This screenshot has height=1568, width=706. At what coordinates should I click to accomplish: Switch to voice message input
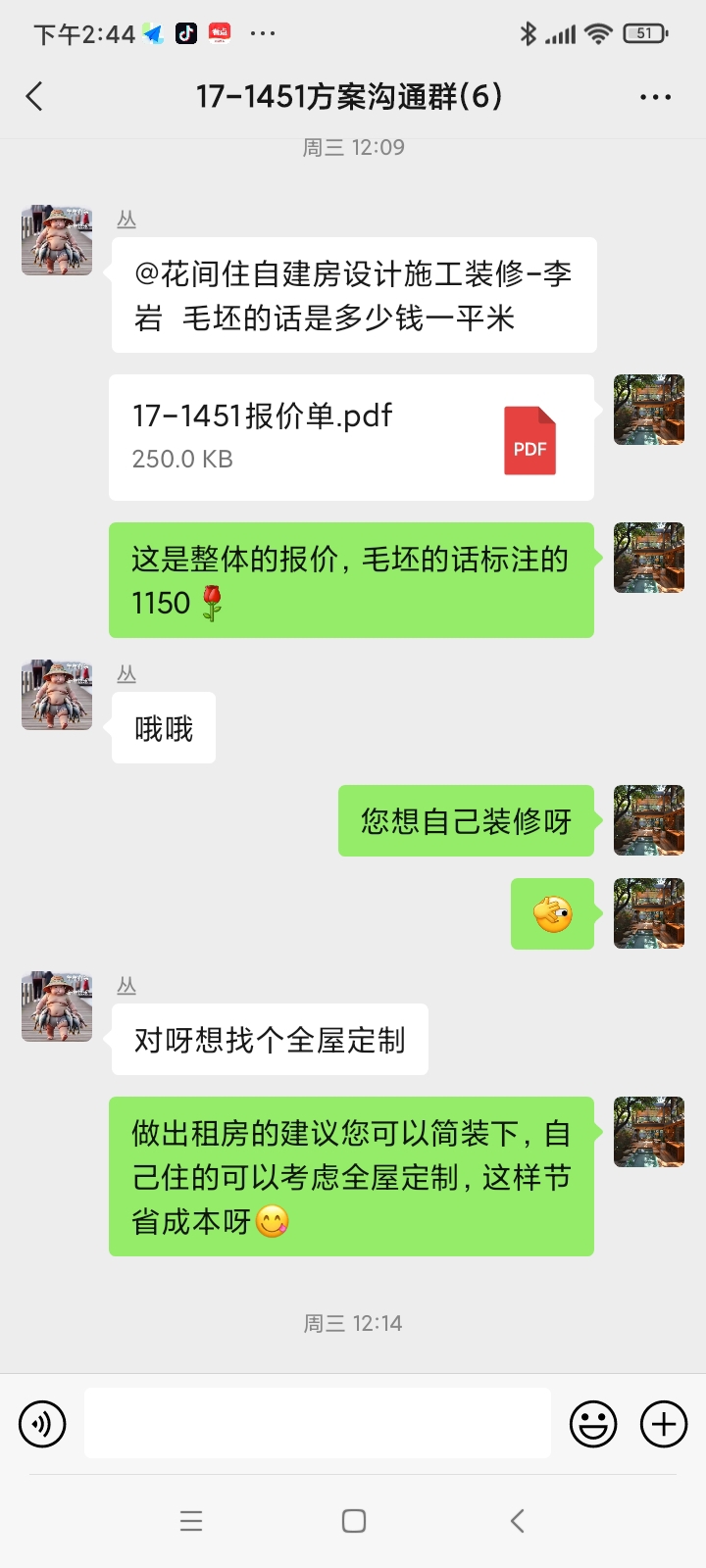click(x=42, y=1423)
